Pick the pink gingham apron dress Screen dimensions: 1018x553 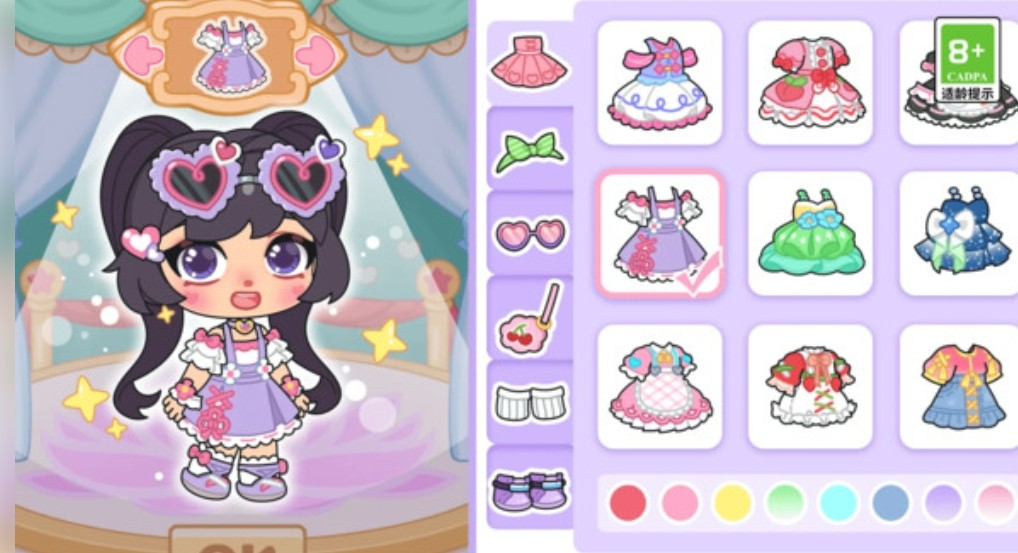click(660, 386)
